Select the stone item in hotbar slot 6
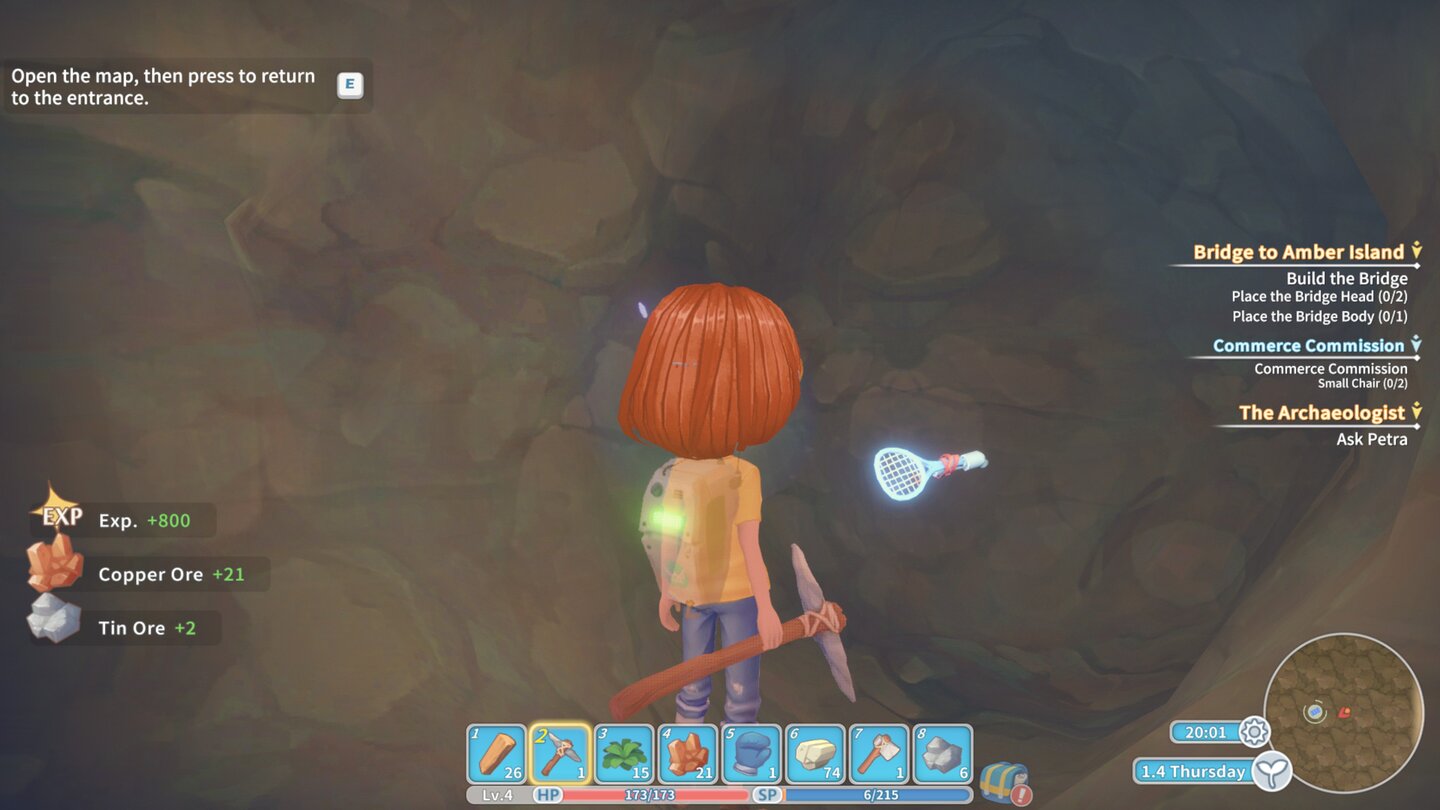 [816, 754]
